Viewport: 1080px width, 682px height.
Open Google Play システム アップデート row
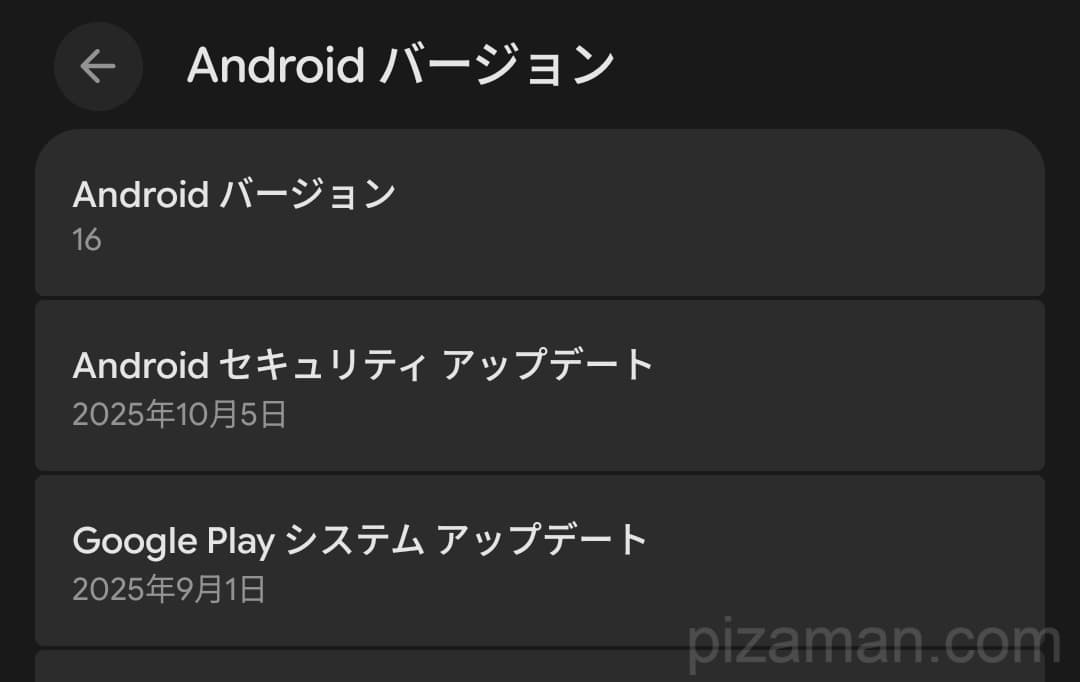coord(540,561)
